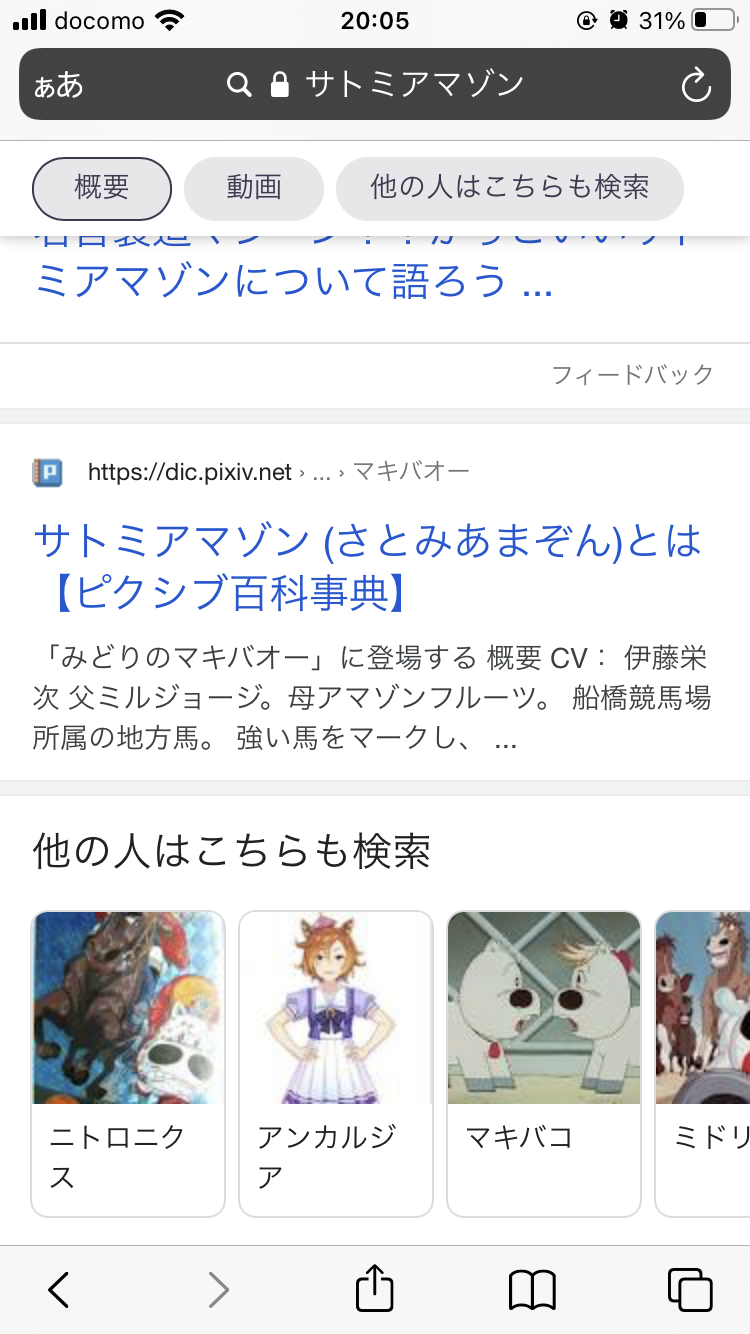Jump to 他の人はこちらも検索 chip
Screen dimensions: 750x1334
[509, 188]
